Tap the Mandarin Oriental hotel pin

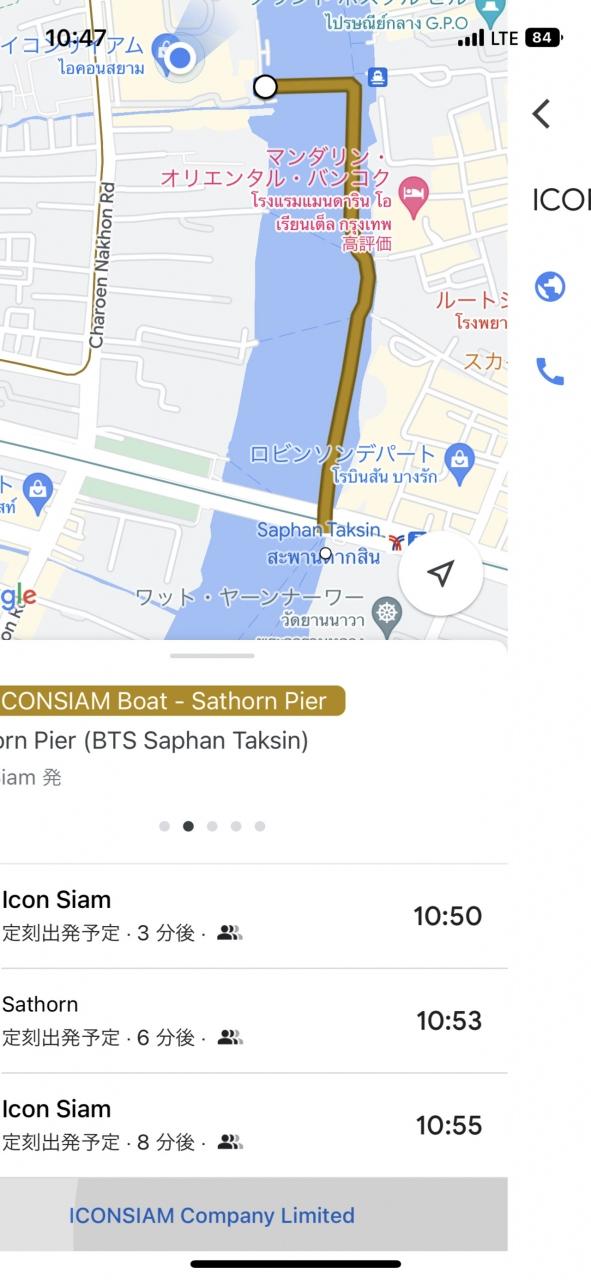[x=412, y=196]
